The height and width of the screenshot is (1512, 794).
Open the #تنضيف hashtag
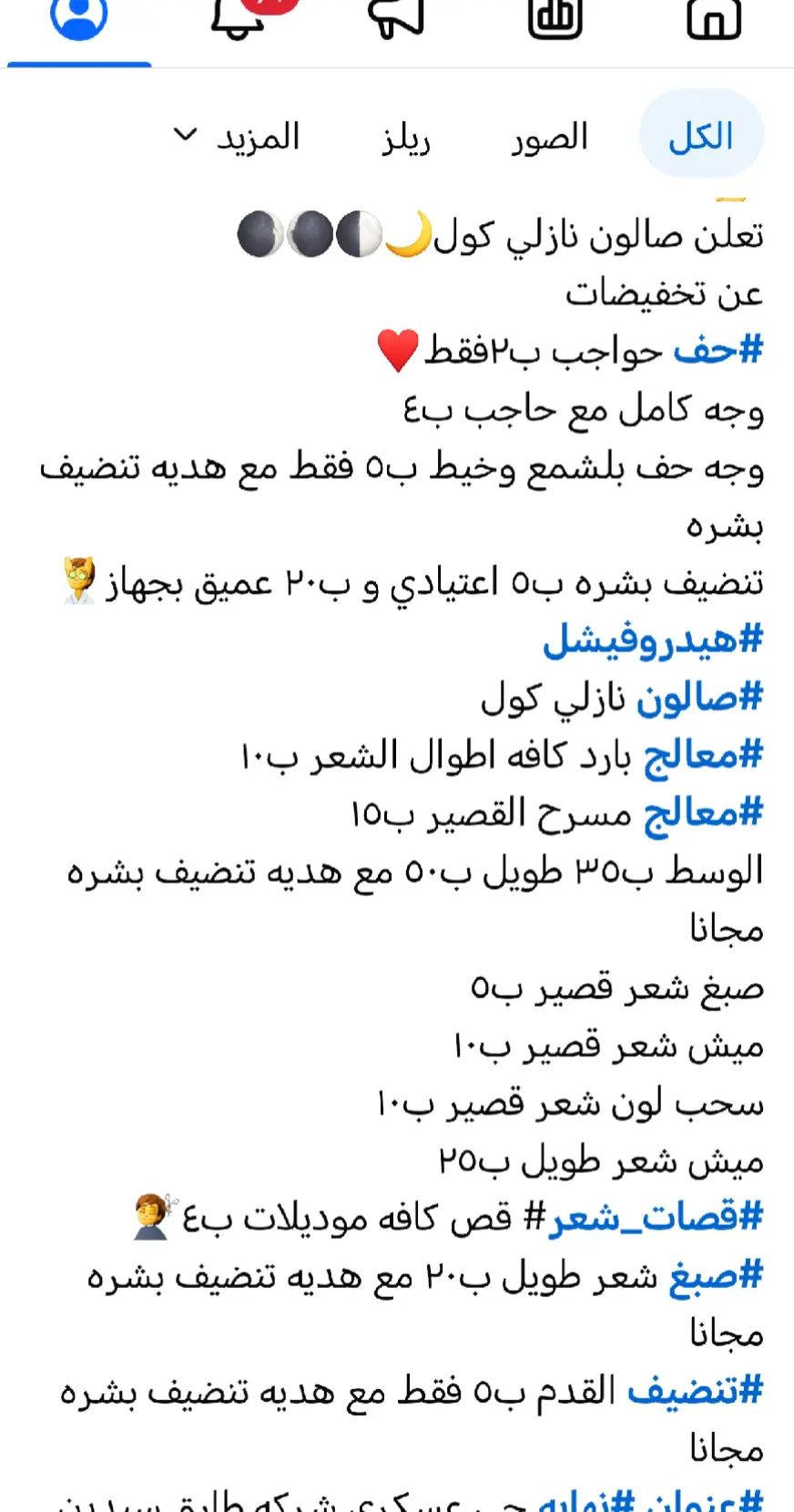click(707, 1392)
